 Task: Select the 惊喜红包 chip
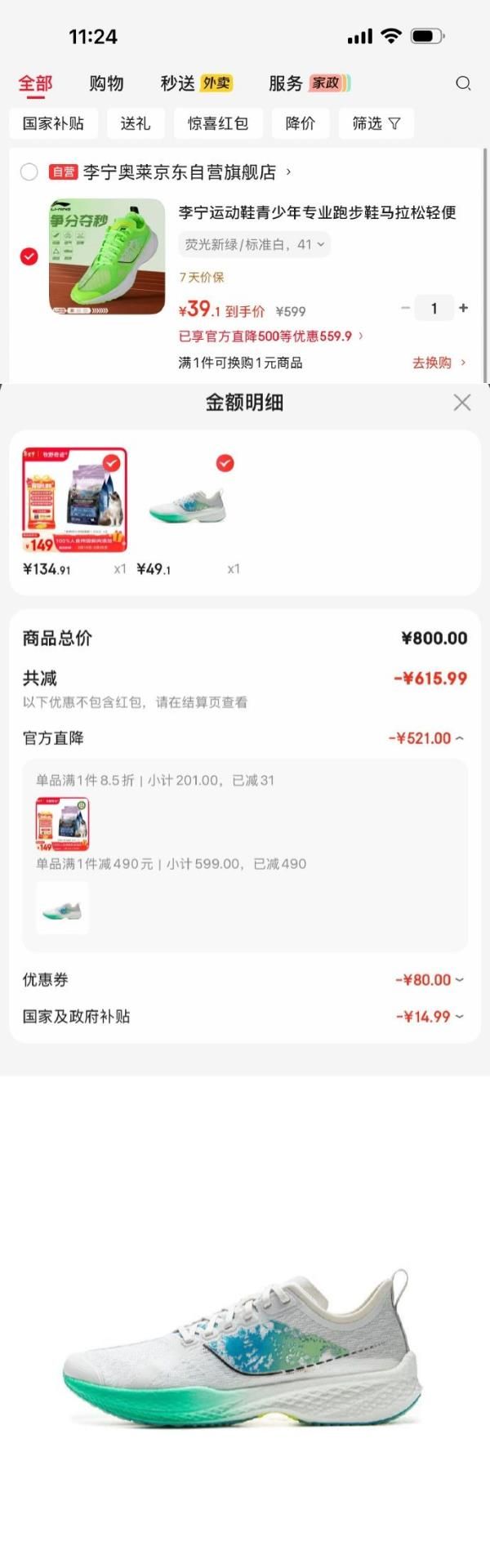pos(217,123)
